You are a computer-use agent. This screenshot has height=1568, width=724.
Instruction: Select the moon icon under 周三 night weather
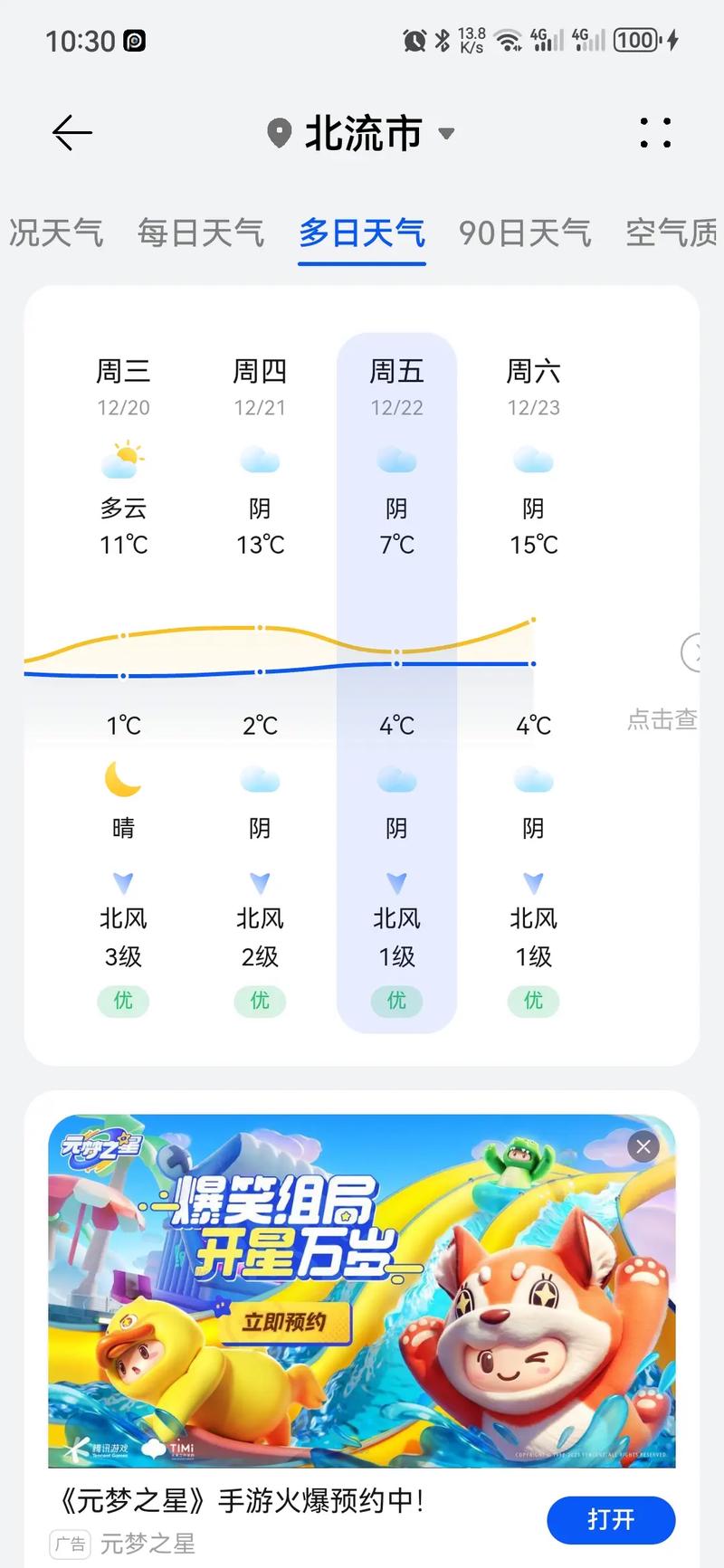(123, 780)
